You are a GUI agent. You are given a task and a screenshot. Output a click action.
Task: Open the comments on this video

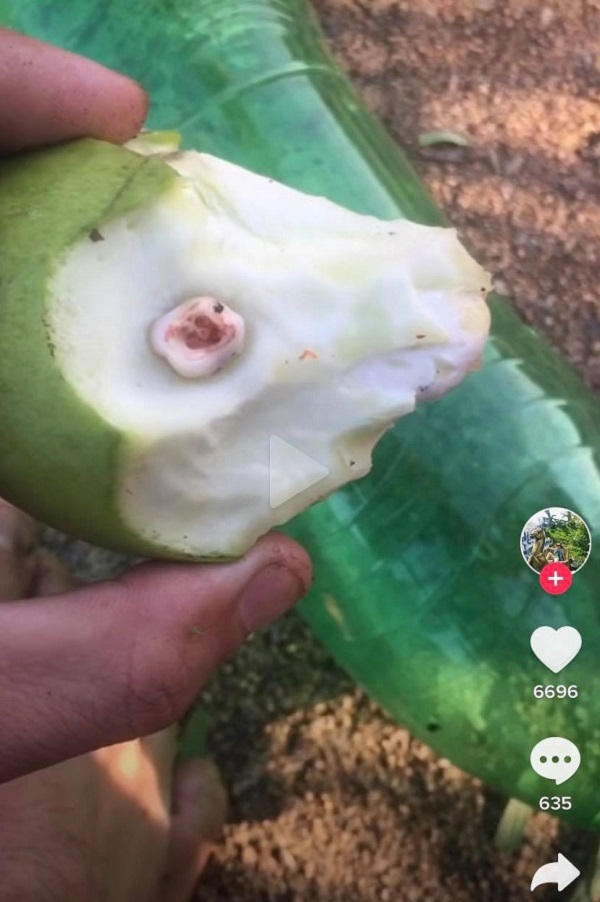tap(555, 761)
